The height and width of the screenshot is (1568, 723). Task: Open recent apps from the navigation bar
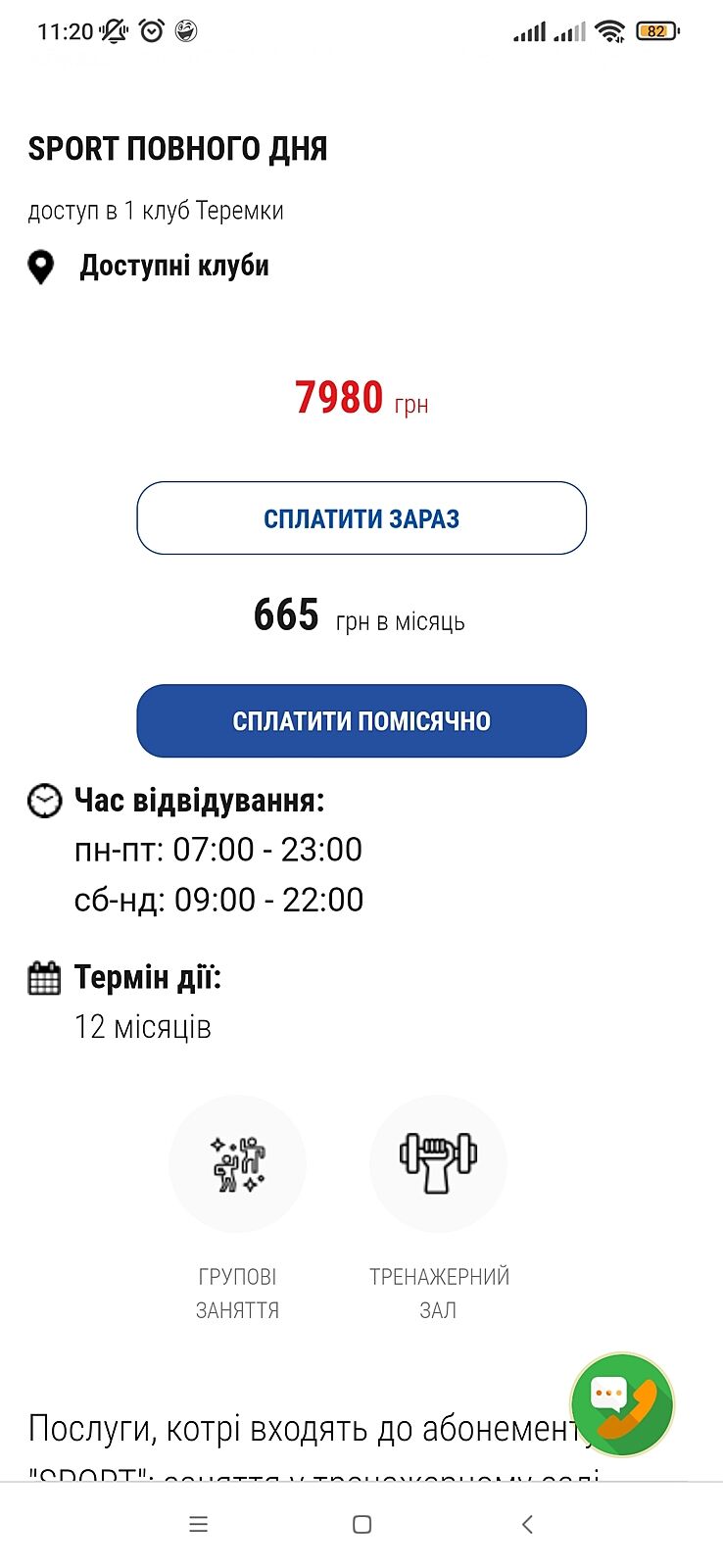coord(198,1524)
